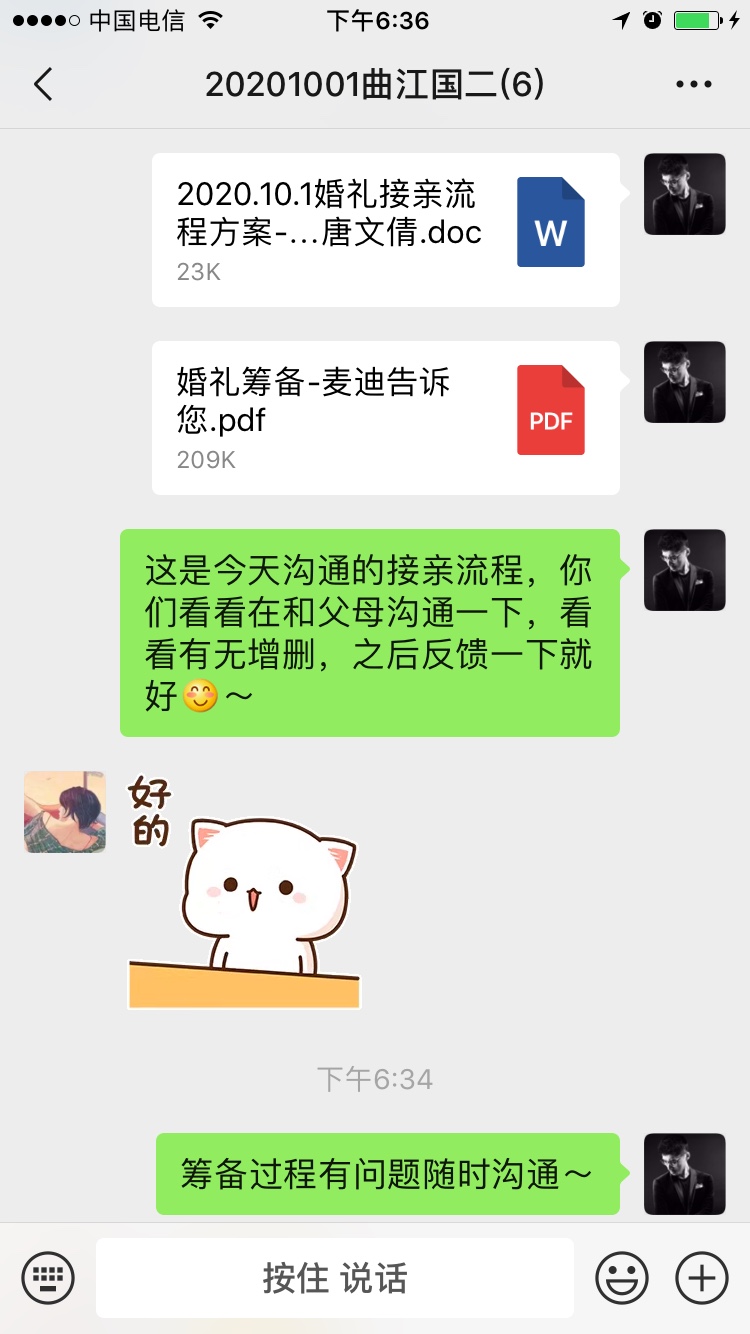Open the profile of the 好的 sticker sender
This screenshot has height=1334, width=750.
[x=65, y=812]
